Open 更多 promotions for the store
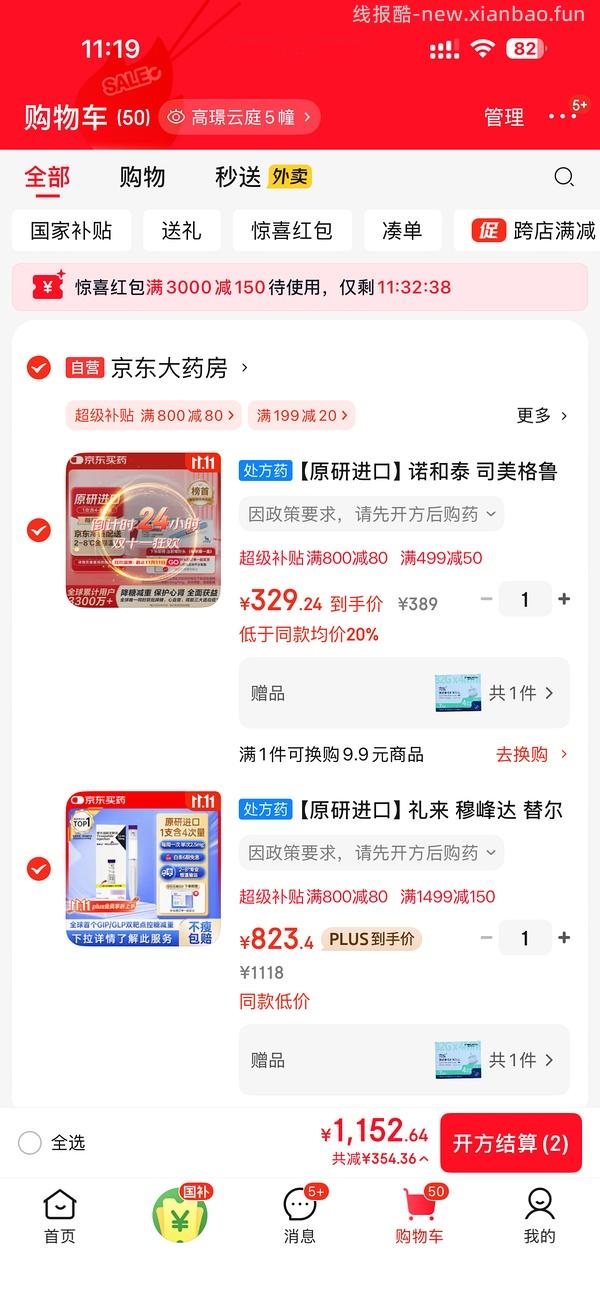600x1304 pixels. click(542, 415)
